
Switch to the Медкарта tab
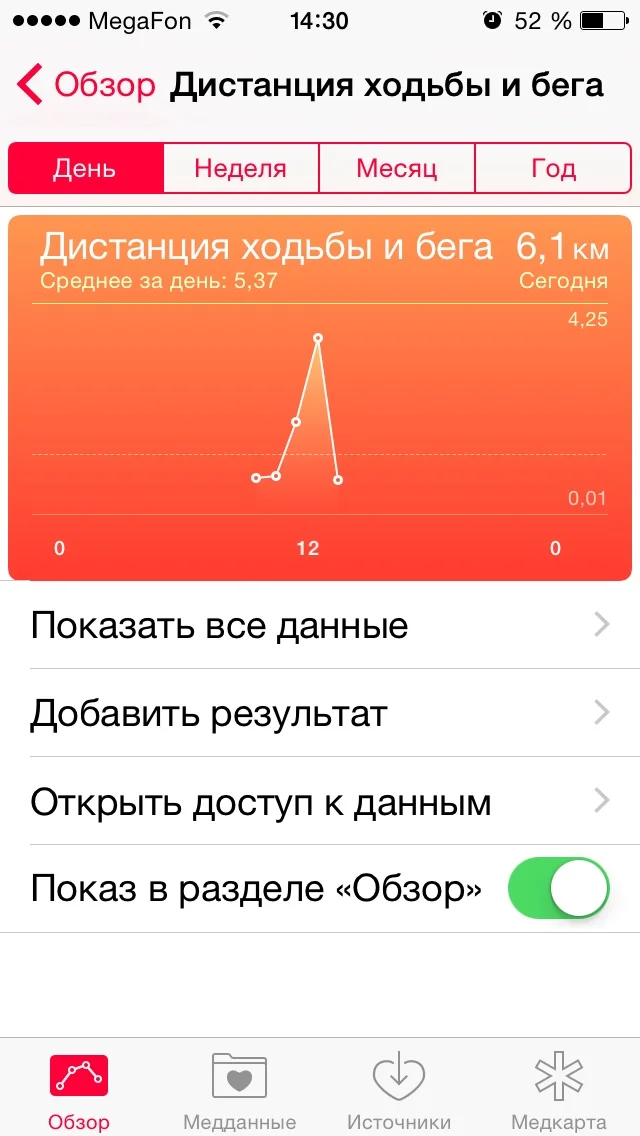click(x=559, y=1090)
